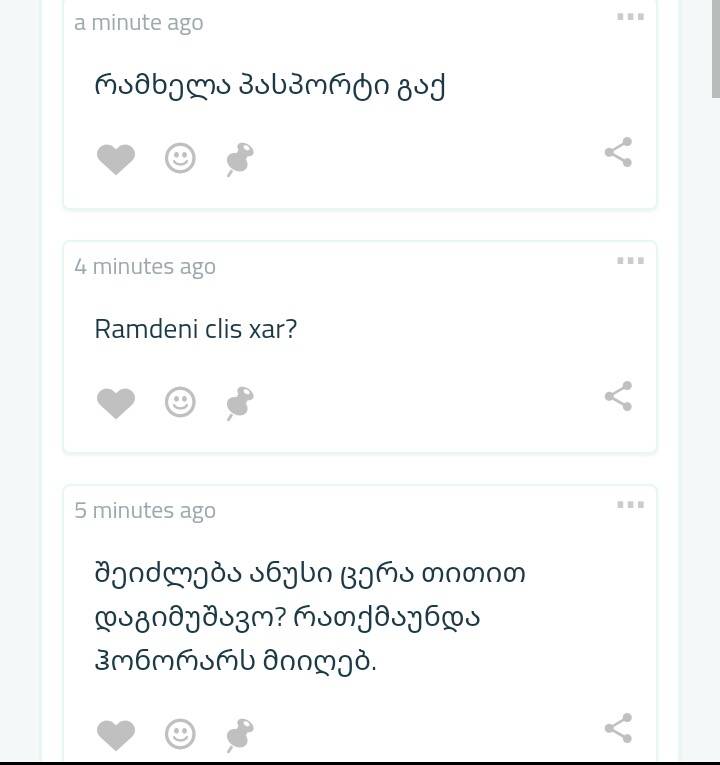Open options menu on the first post

click(x=631, y=16)
